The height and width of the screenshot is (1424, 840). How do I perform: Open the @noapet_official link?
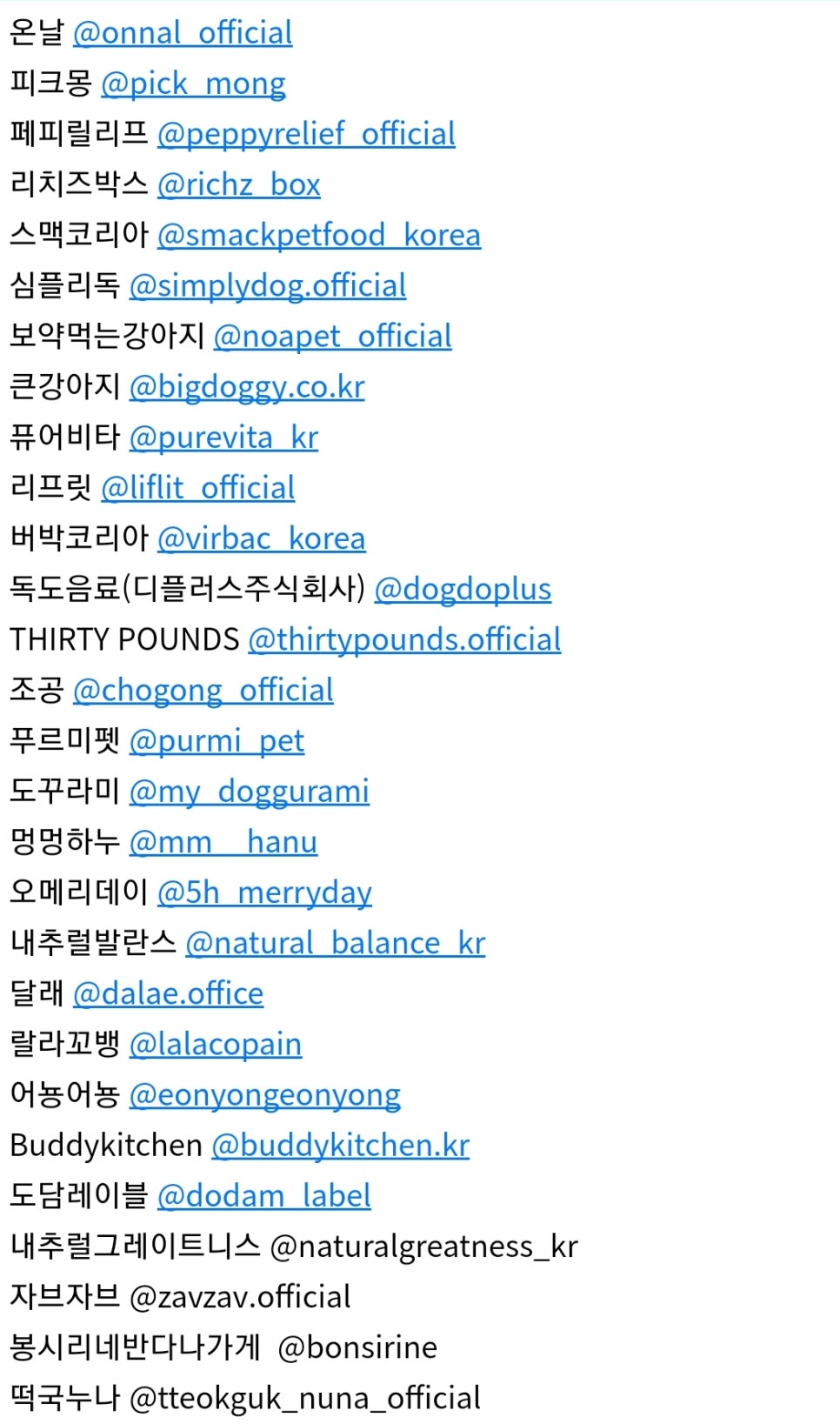pos(332,336)
